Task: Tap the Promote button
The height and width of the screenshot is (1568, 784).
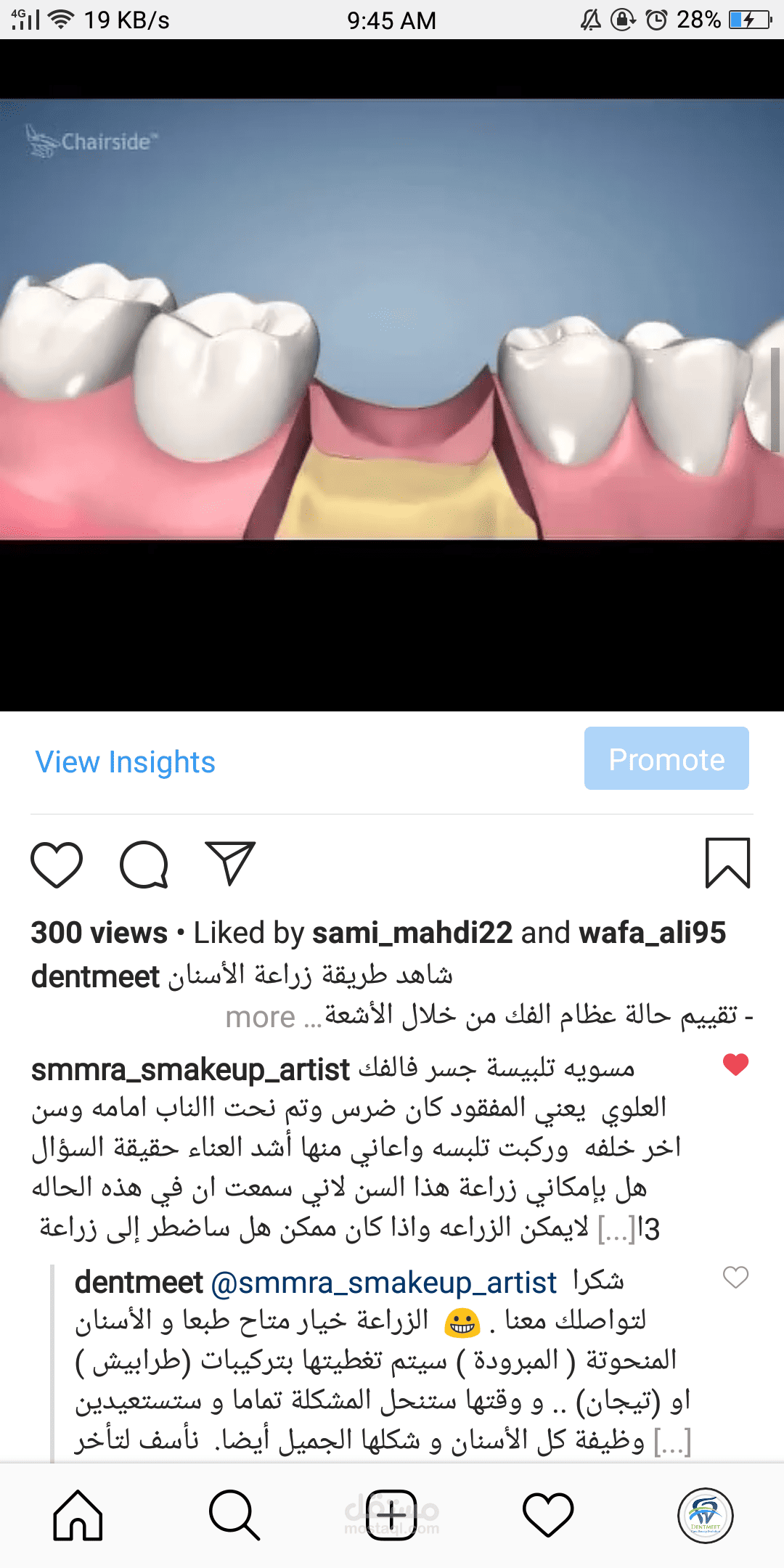Action: 666,759
